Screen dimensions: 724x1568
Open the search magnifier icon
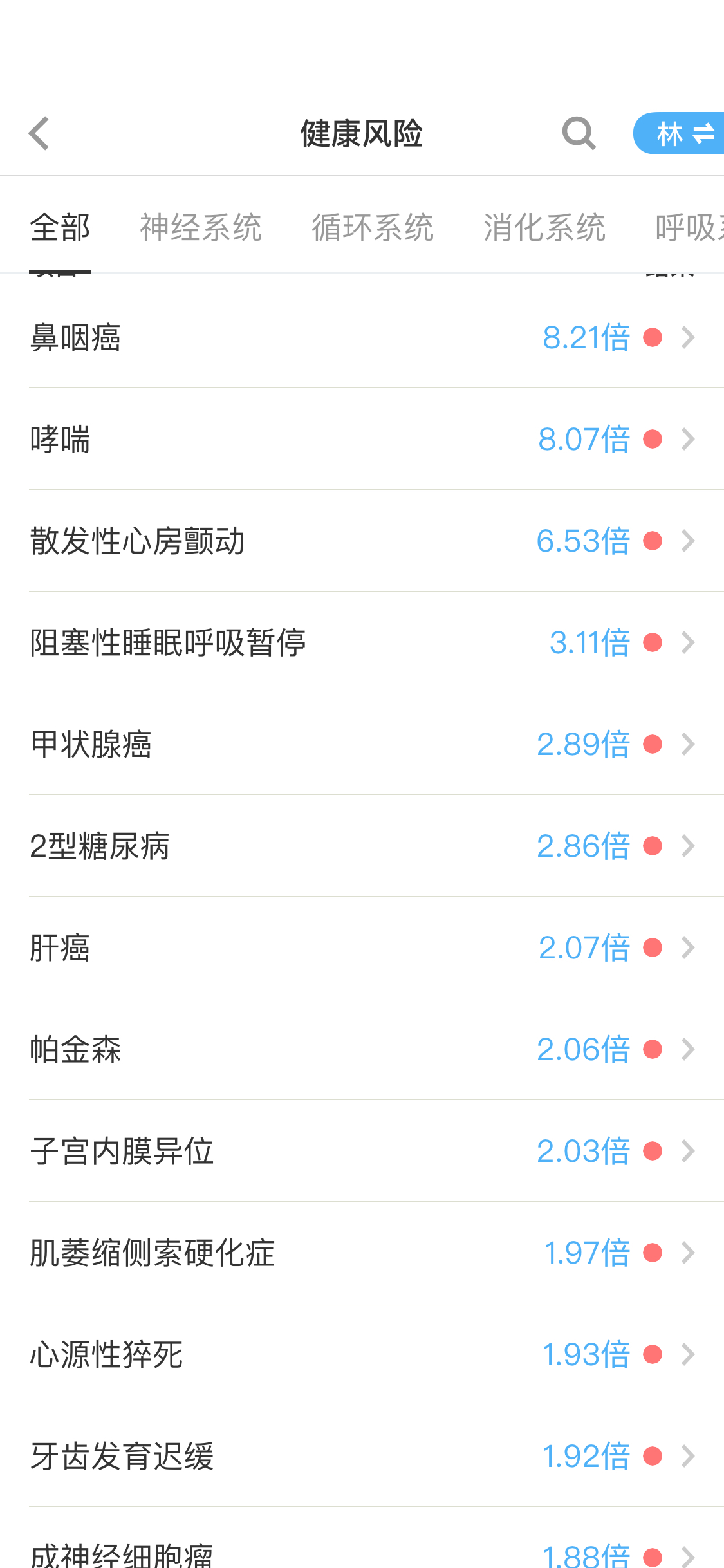pos(579,134)
